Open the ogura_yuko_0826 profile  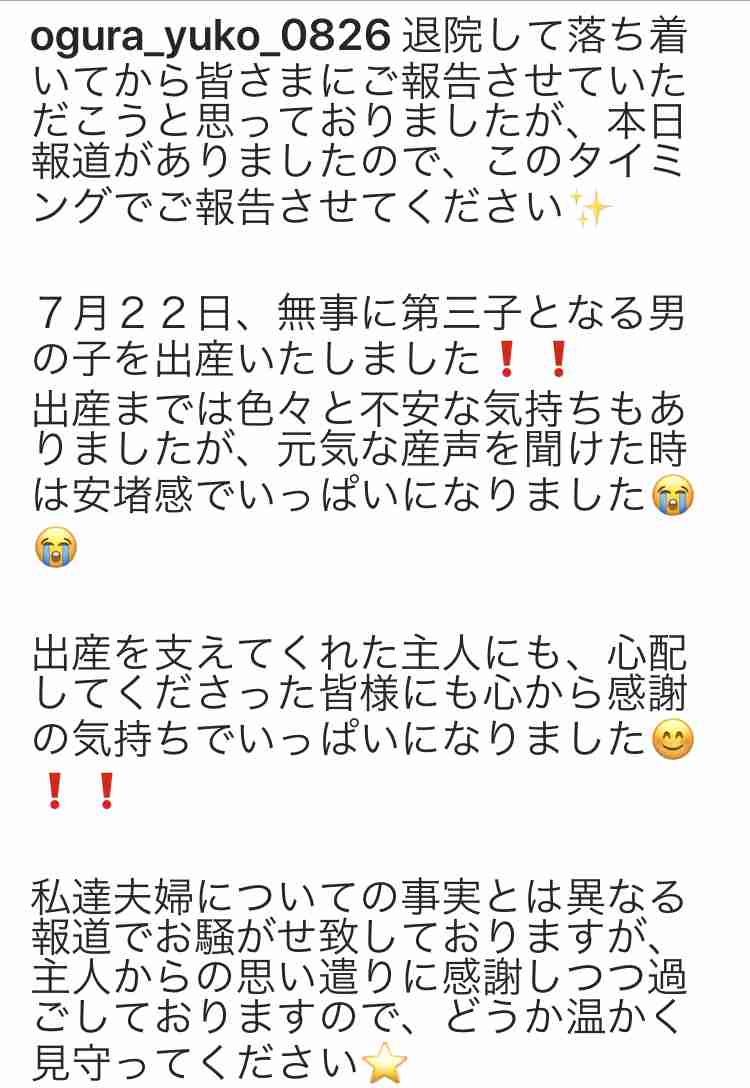point(210,38)
